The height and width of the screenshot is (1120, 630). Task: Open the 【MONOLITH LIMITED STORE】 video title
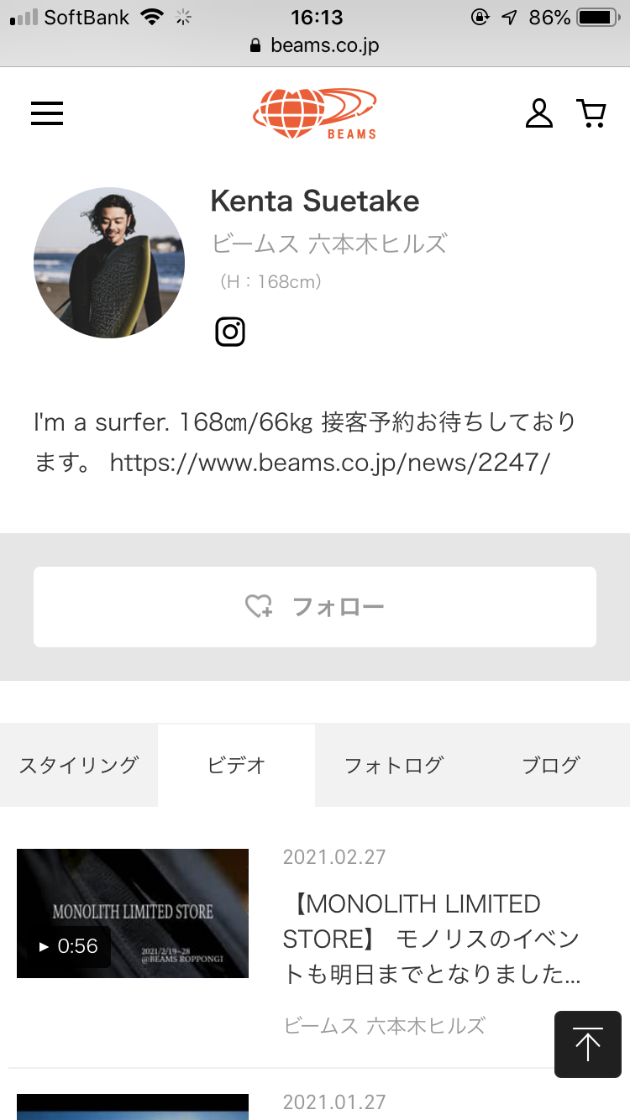(431, 938)
